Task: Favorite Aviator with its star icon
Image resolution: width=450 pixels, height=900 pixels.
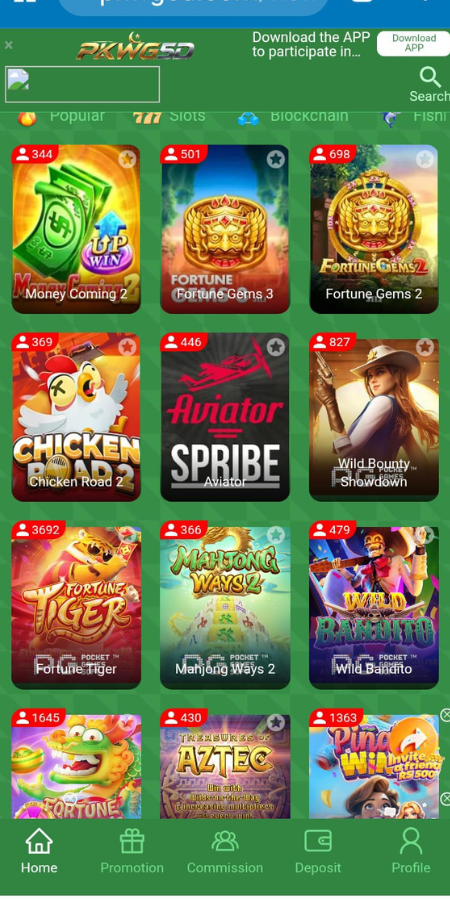Action: pyautogui.click(x=276, y=347)
